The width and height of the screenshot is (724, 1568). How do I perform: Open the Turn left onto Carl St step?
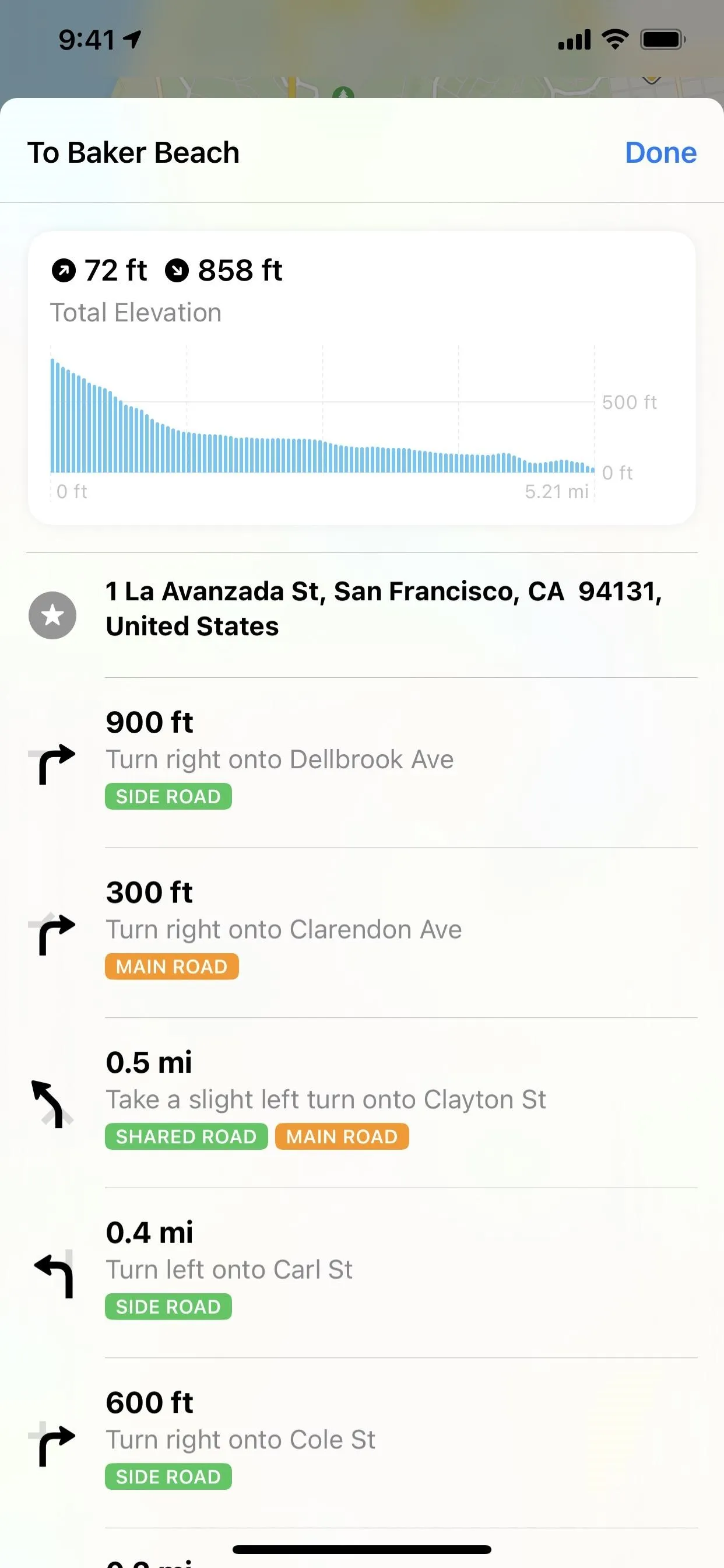362,1272
